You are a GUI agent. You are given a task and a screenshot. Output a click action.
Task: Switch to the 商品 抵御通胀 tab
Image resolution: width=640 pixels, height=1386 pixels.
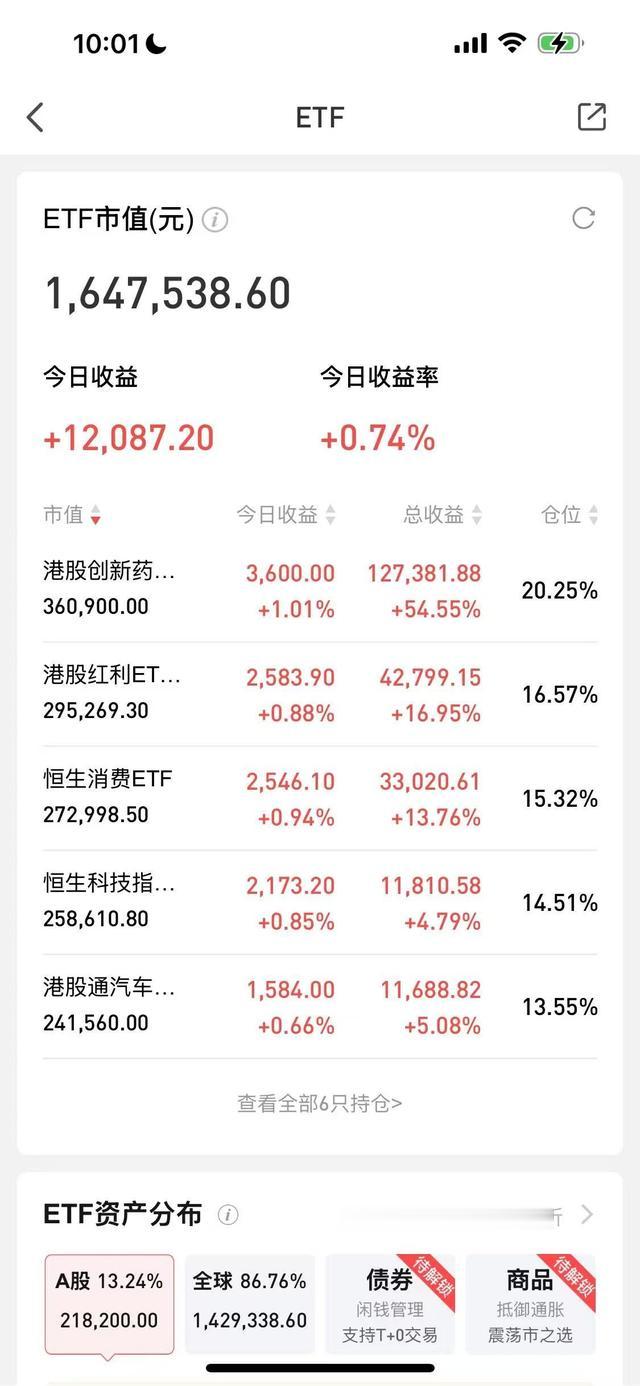click(x=530, y=1300)
